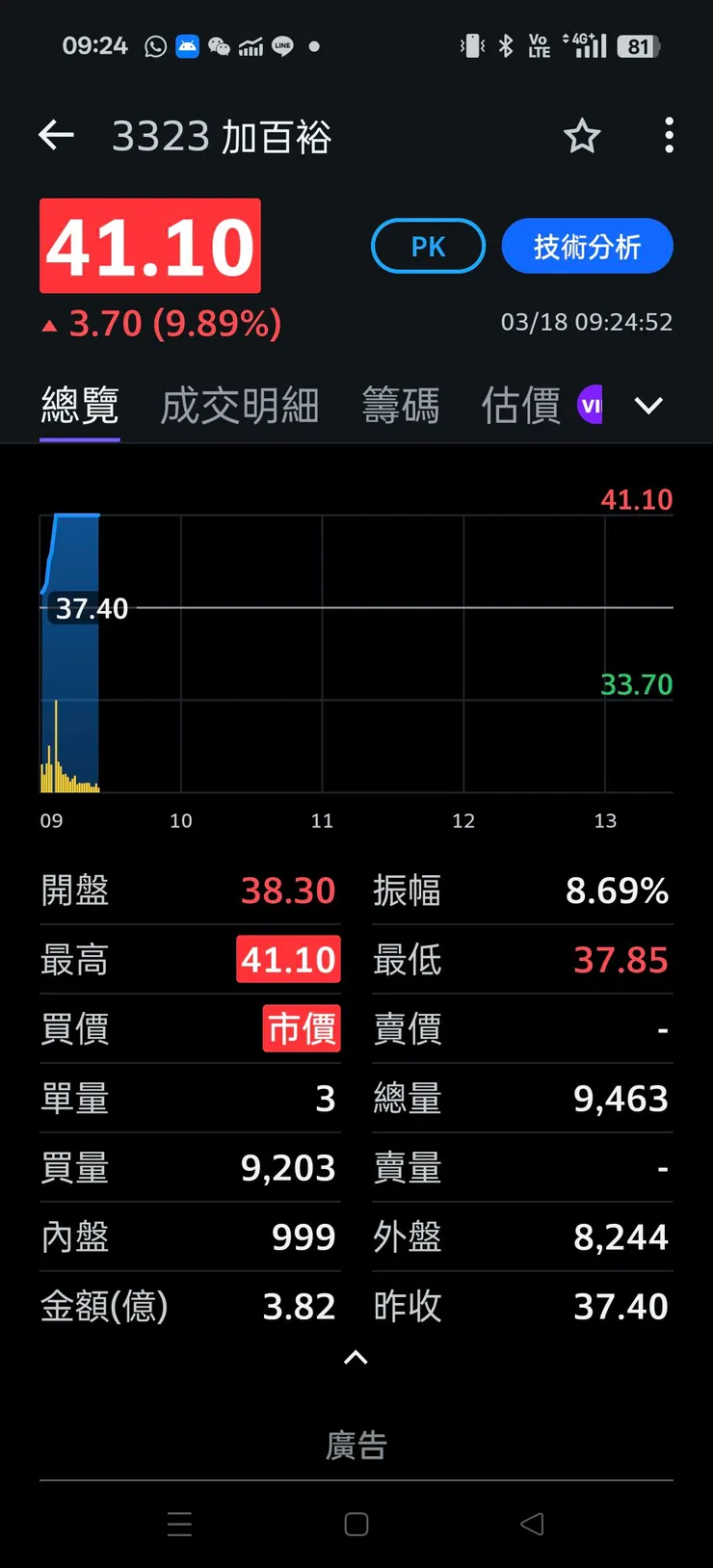713x1568 pixels.
Task: Collapse the quote panel with the up caret
Action: pos(356,1358)
